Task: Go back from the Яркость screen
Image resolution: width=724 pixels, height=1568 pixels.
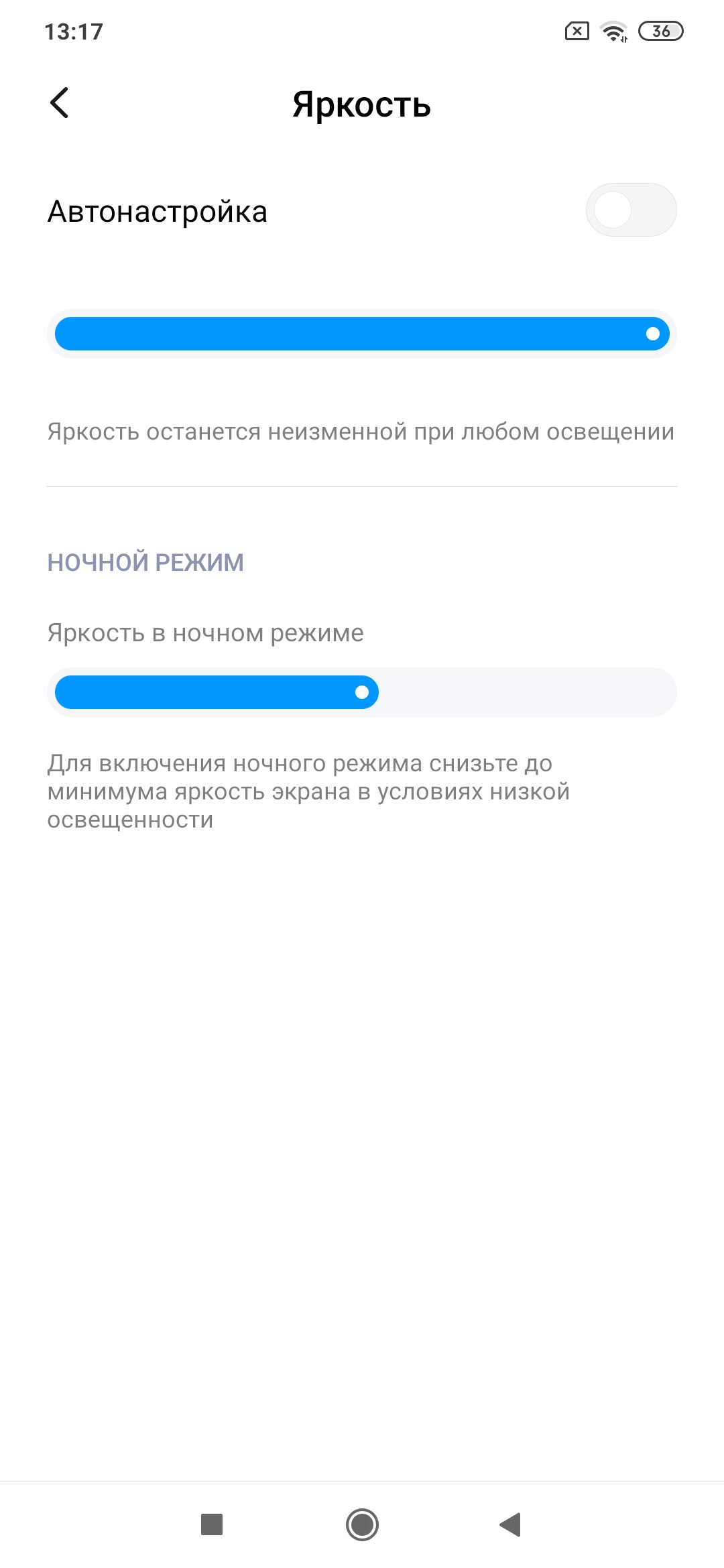Action: click(60, 103)
